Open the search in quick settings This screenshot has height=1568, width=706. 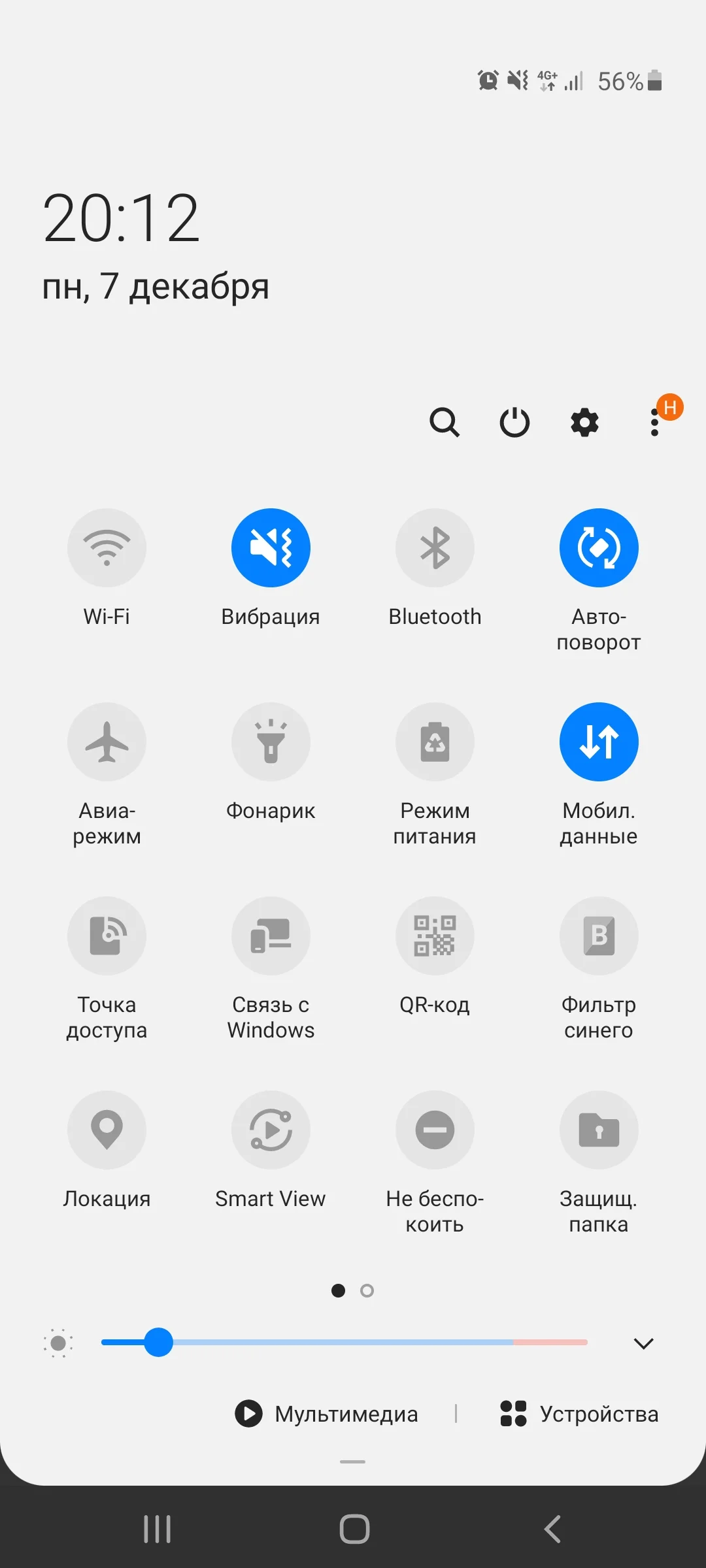pos(445,422)
